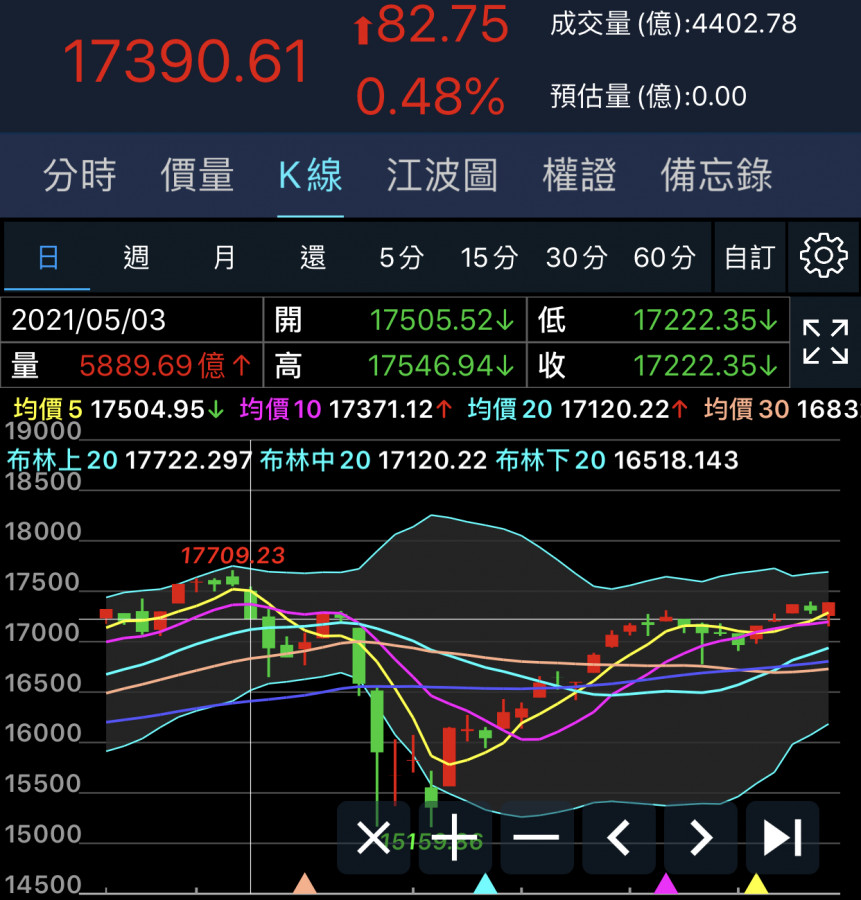Switch to the 月 monthly interval
The image size is (861, 900).
tap(224, 257)
